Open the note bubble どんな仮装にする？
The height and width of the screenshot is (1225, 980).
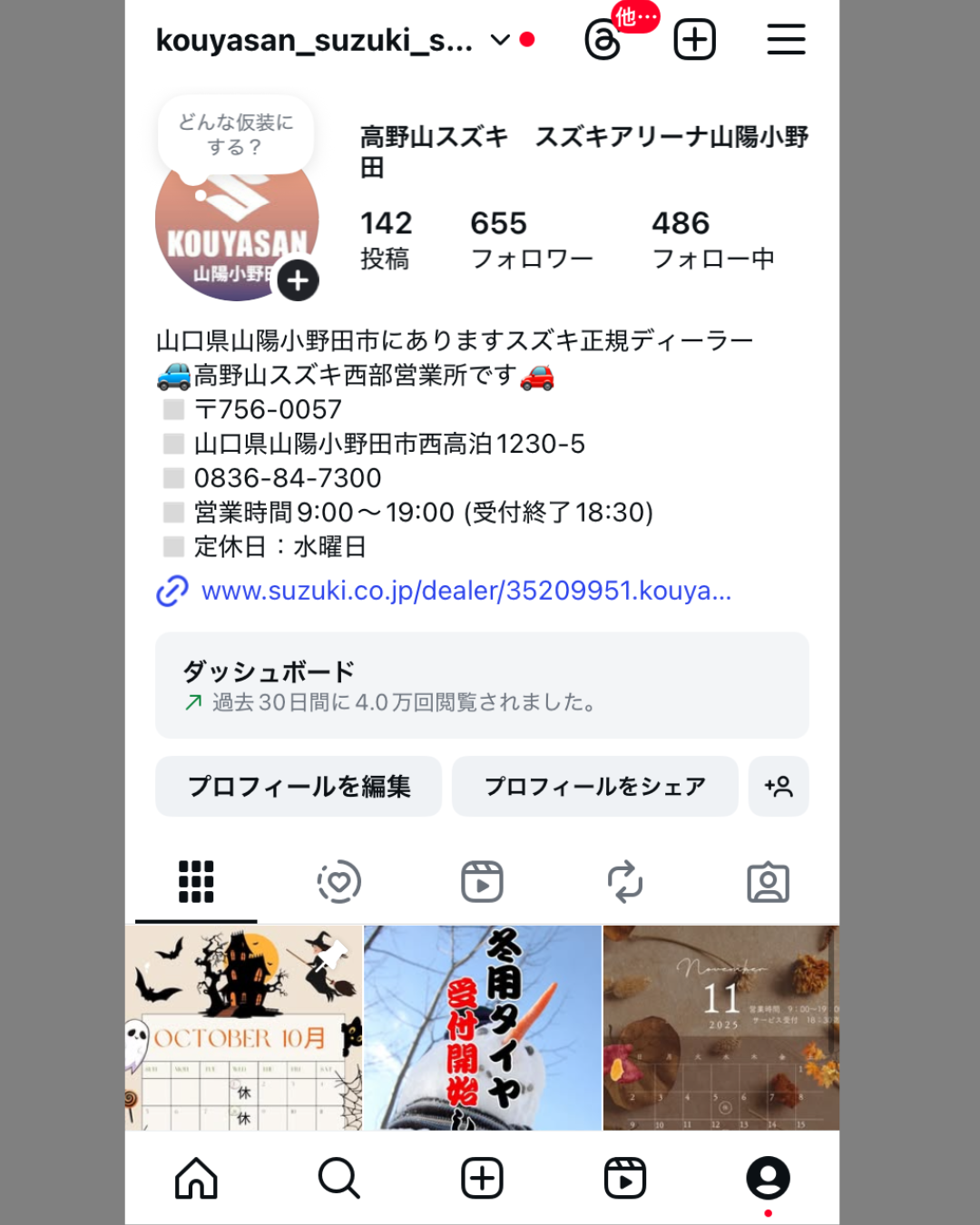click(236, 134)
